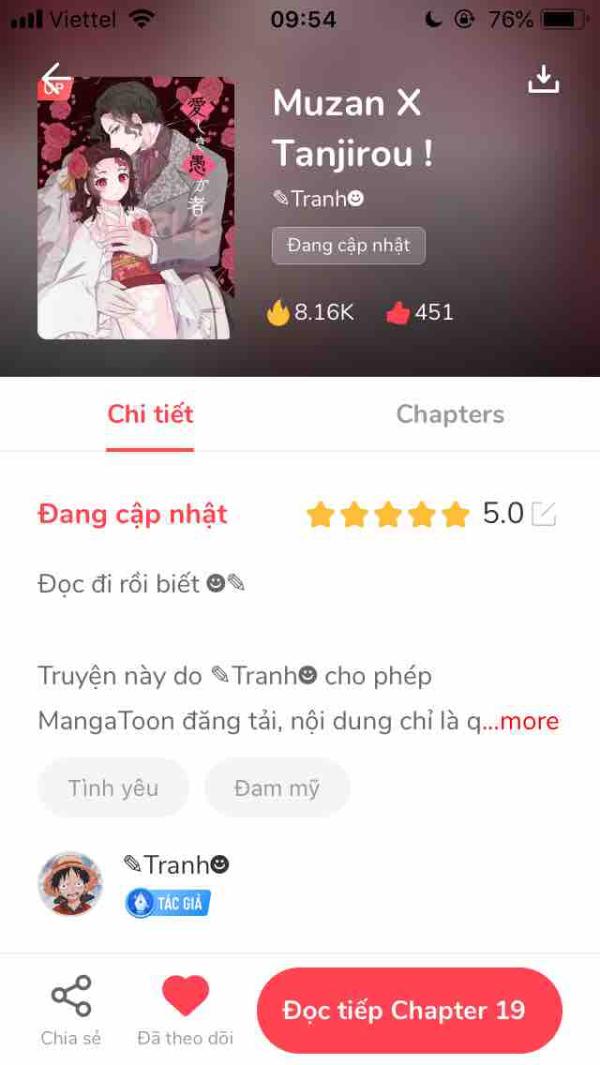Select the Chi tiết tab
The height and width of the screenshot is (1065, 600).
coord(150,414)
